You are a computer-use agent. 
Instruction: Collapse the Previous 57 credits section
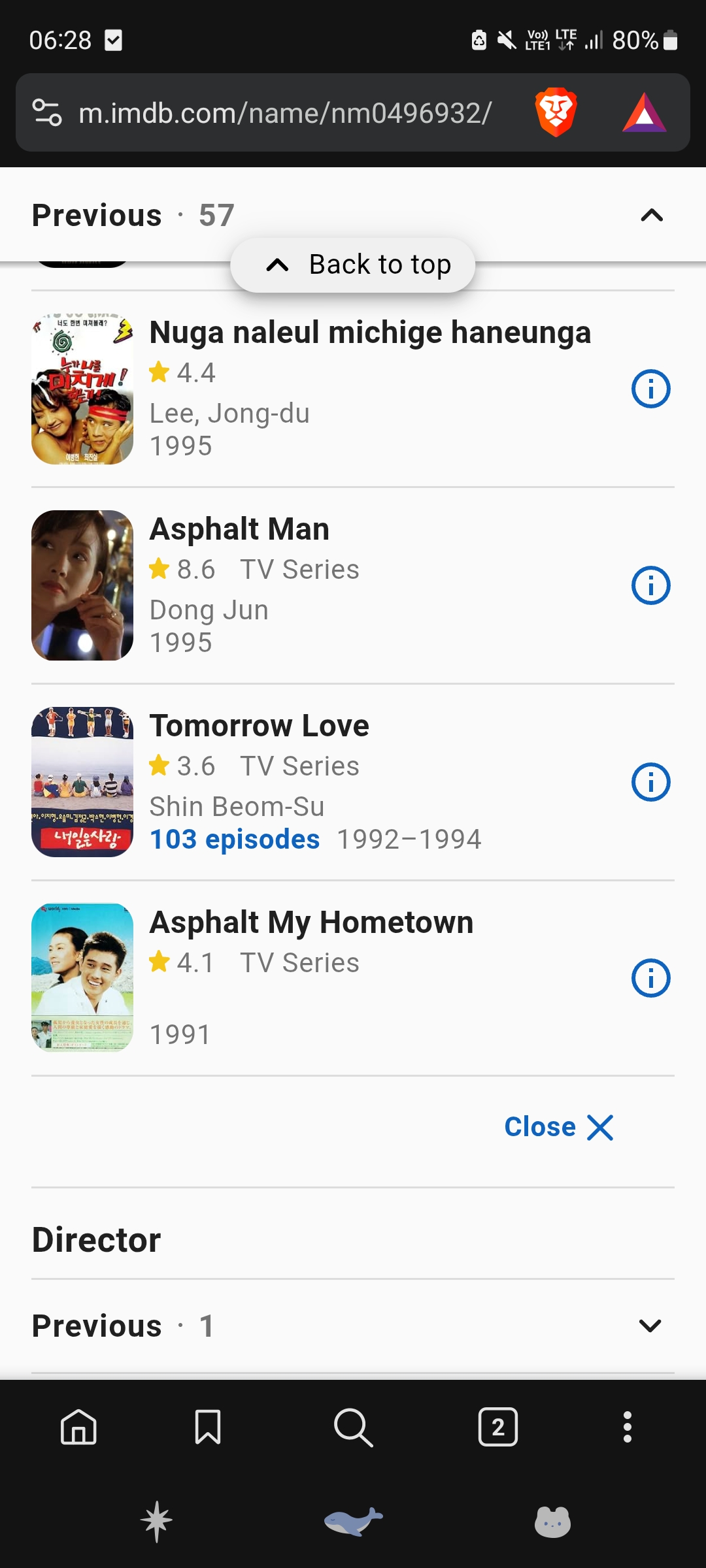[651, 216]
